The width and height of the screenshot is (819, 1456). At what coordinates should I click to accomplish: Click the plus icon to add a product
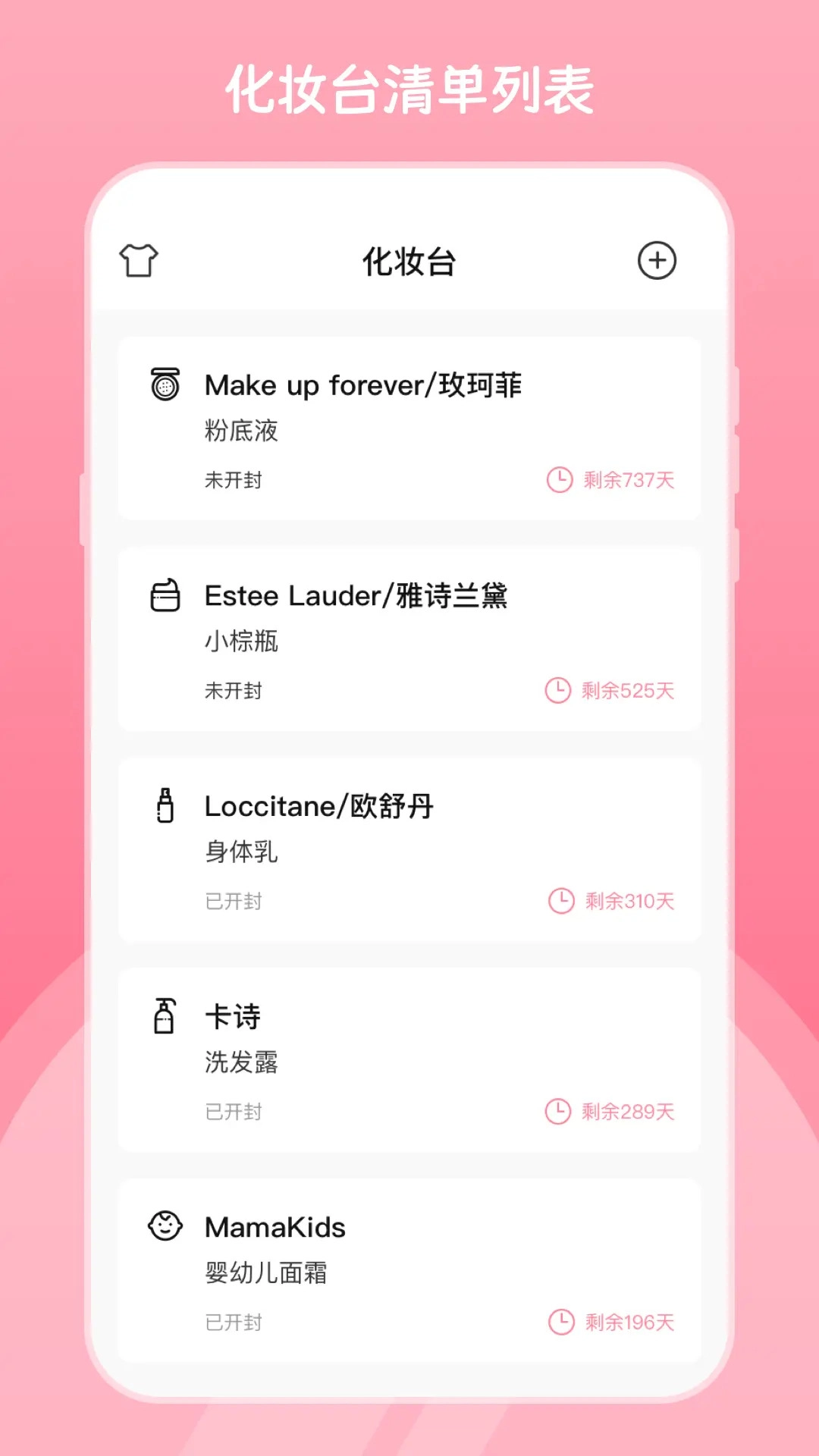[657, 260]
